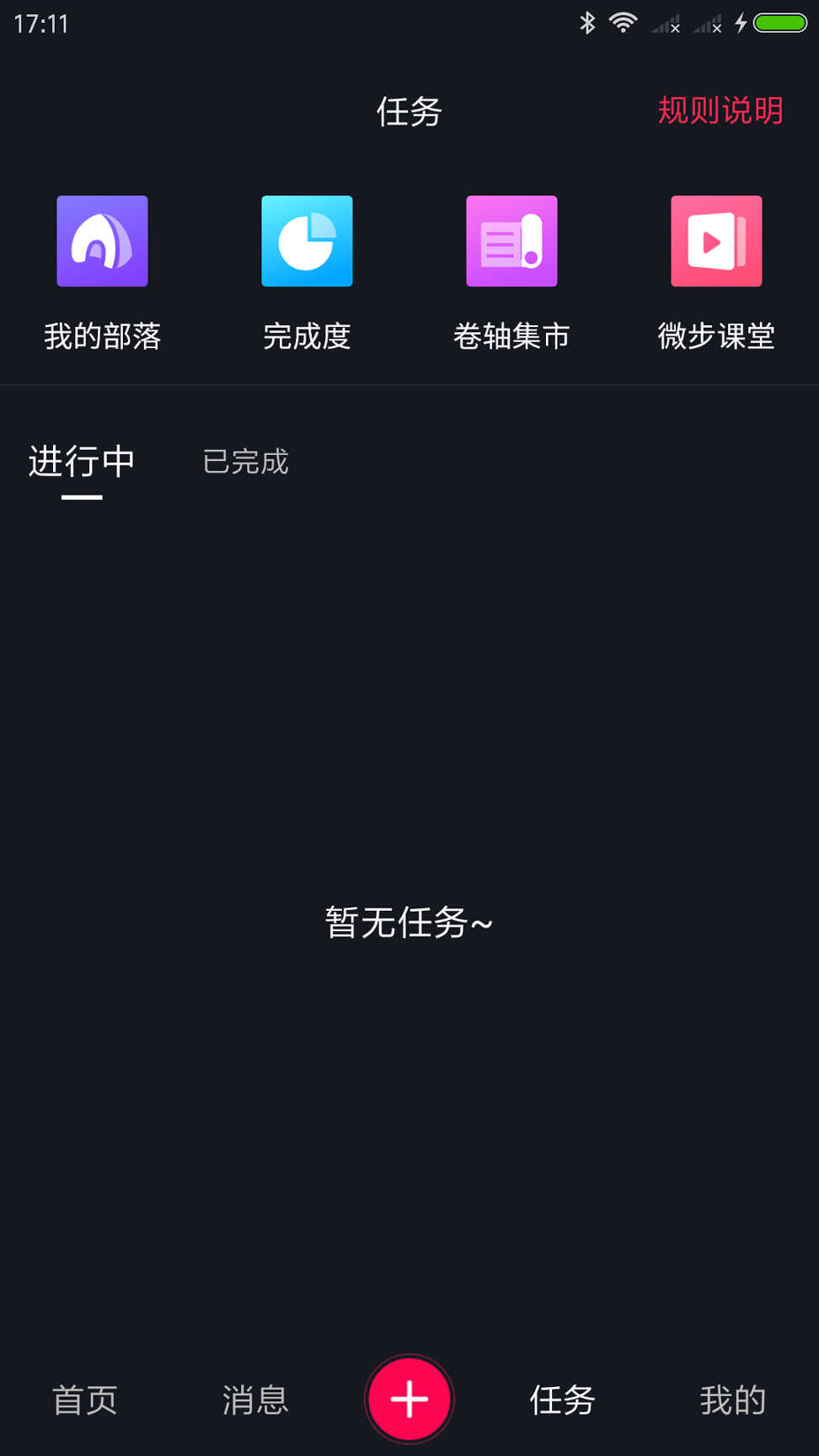The width and height of the screenshot is (819, 1456).
Task: Open 我的部落 (My Tribe) icon
Action: [x=102, y=241]
